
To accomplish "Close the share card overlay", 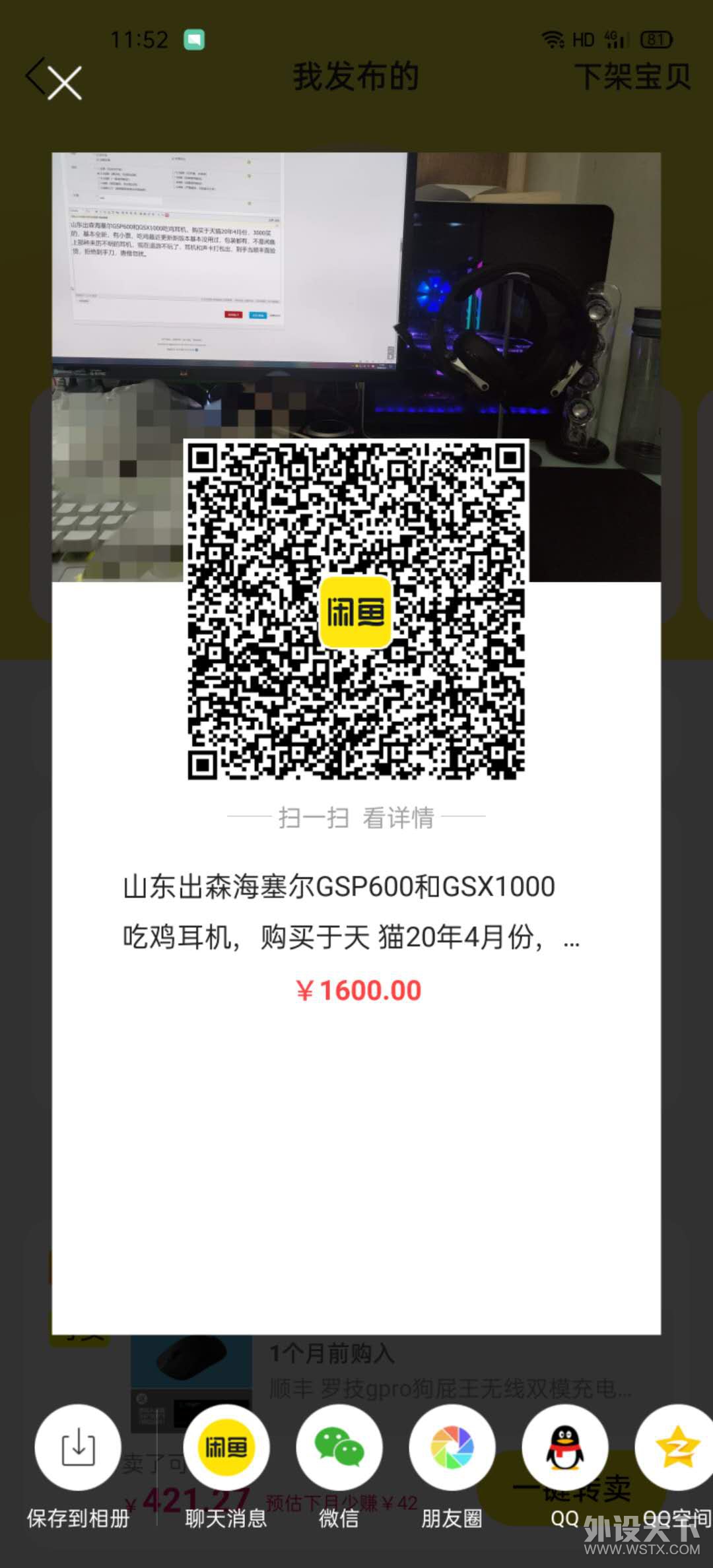I will pos(65,83).
